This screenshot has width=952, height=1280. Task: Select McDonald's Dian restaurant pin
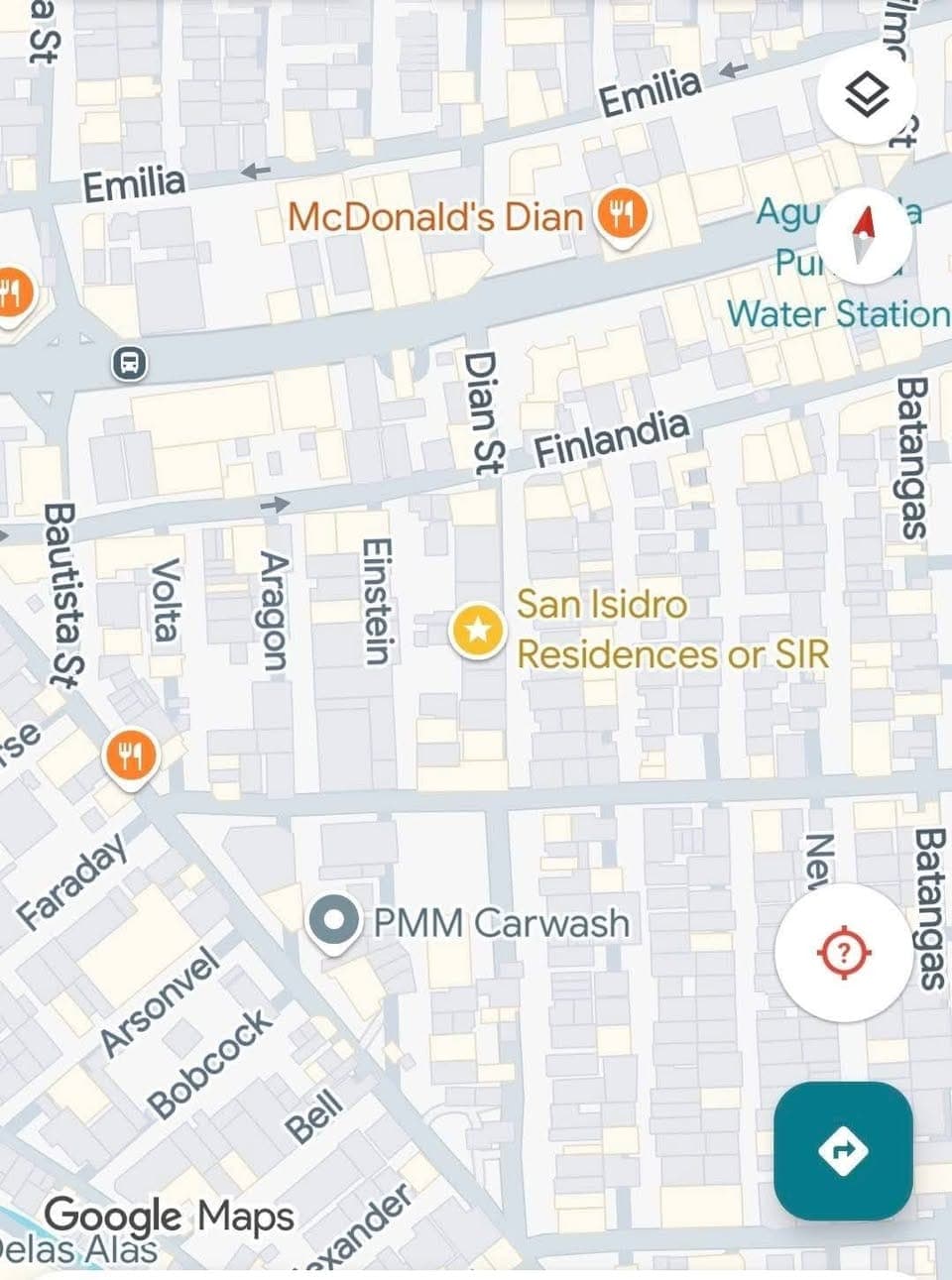pyautogui.click(x=621, y=214)
